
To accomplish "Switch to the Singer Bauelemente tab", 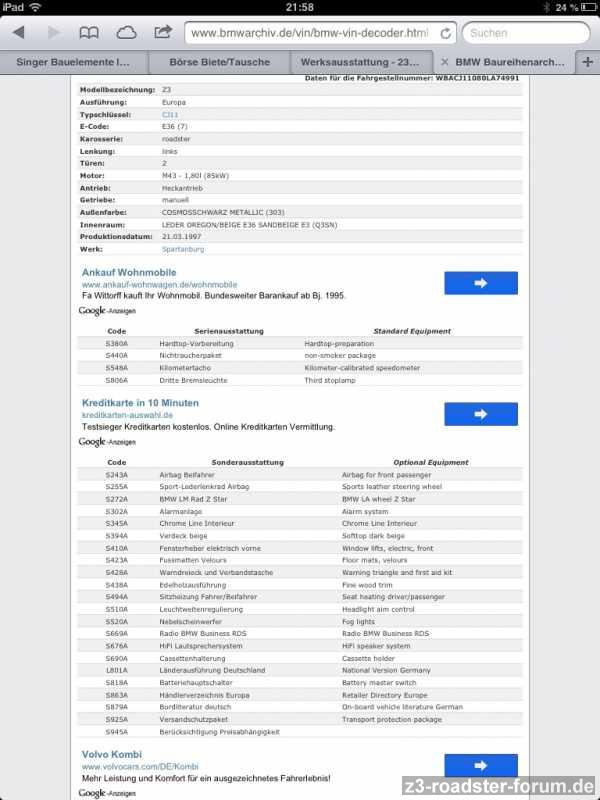I will (x=73, y=61).
